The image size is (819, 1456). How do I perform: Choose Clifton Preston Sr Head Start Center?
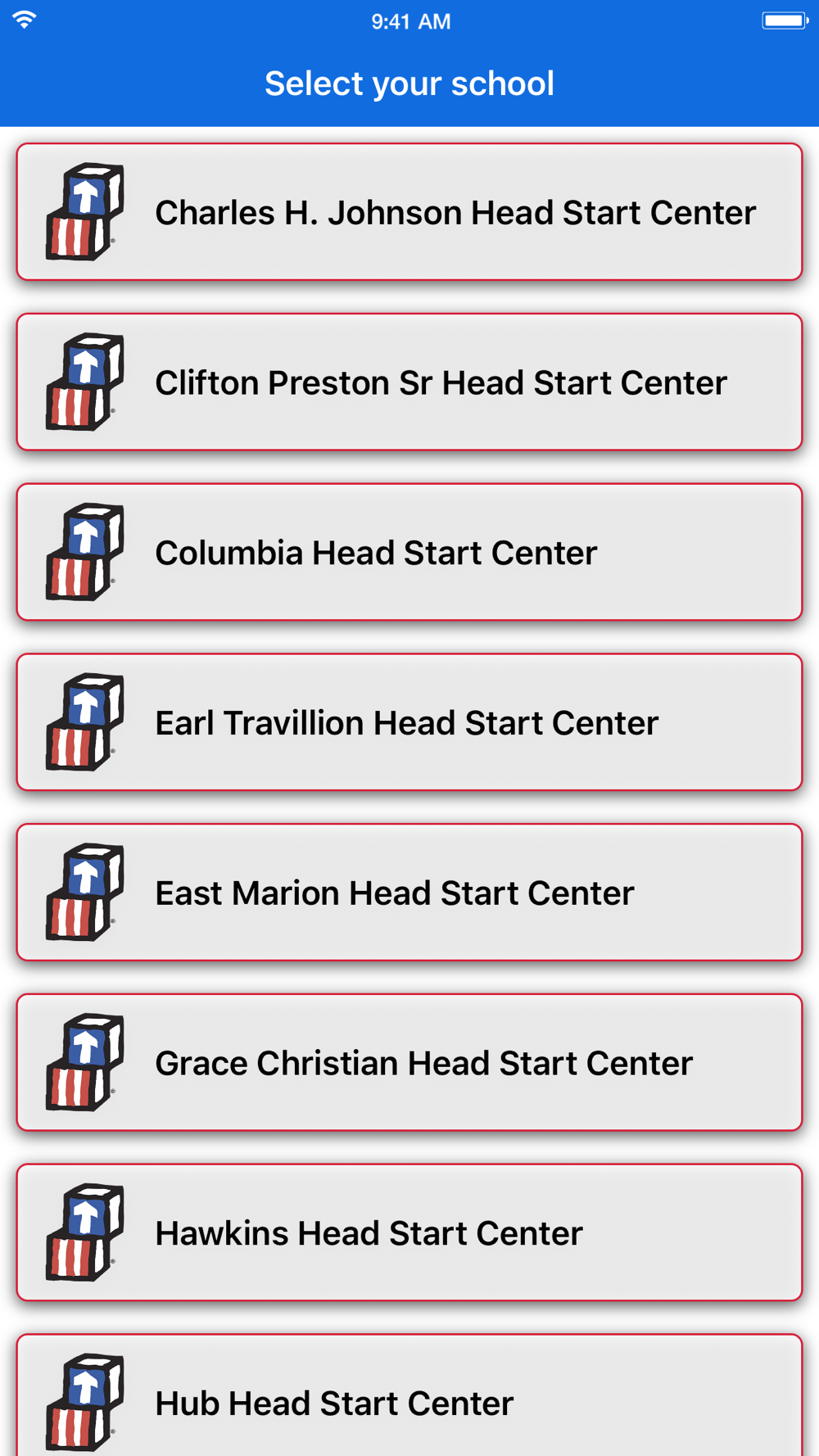pyautogui.click(x=409, y=382)
